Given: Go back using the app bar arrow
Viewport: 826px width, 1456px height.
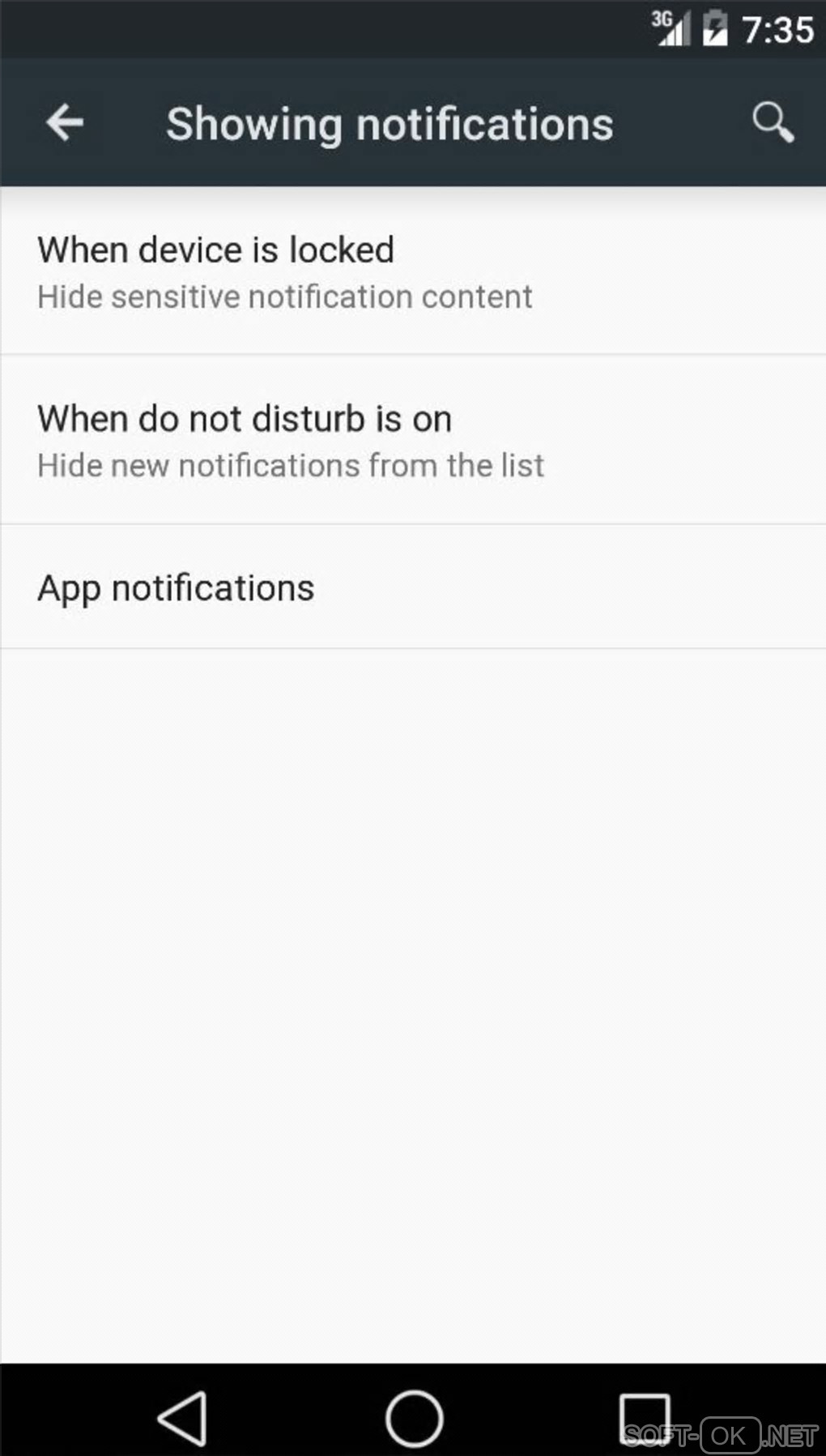Looking at the screenshot, I should (x=65, y=123).
